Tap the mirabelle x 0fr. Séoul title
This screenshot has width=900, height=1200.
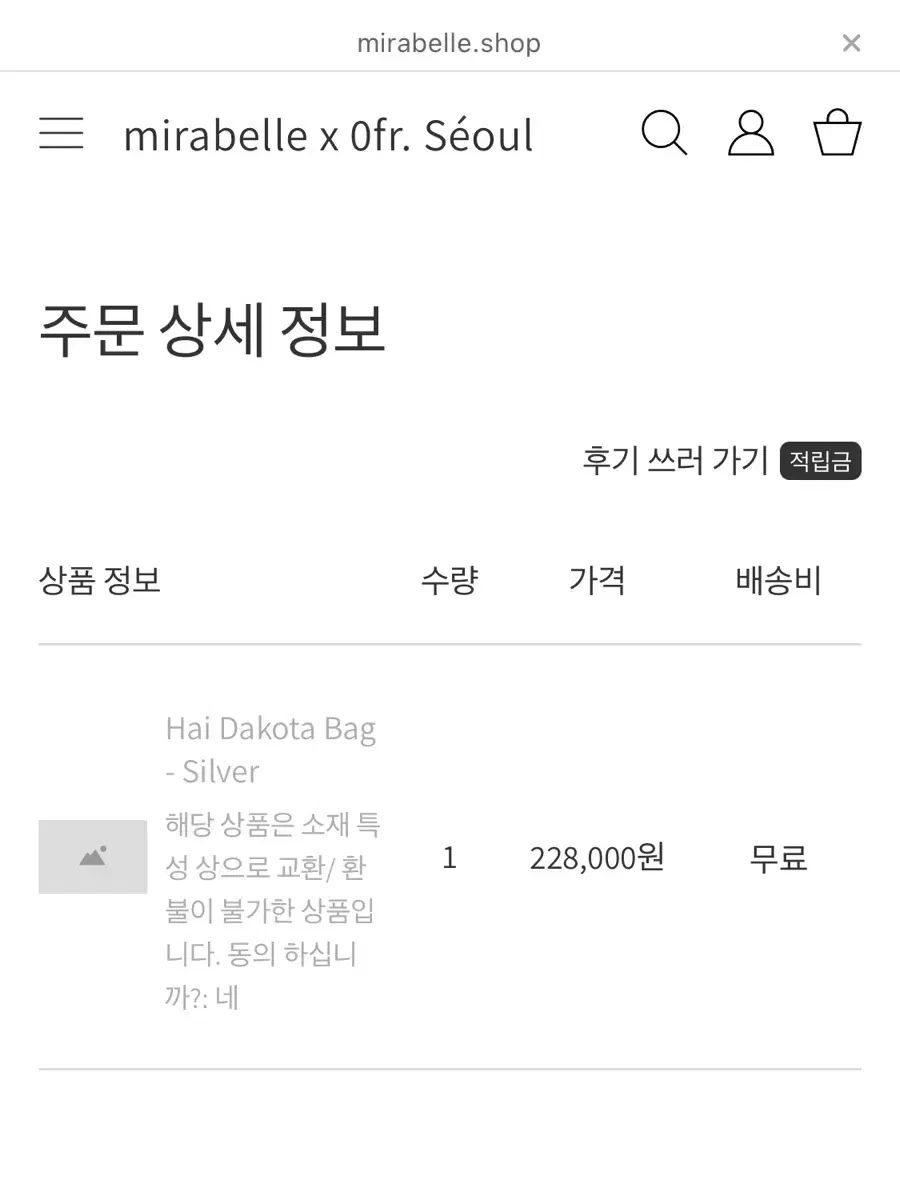pyautogui.click(x=328, y=136)
